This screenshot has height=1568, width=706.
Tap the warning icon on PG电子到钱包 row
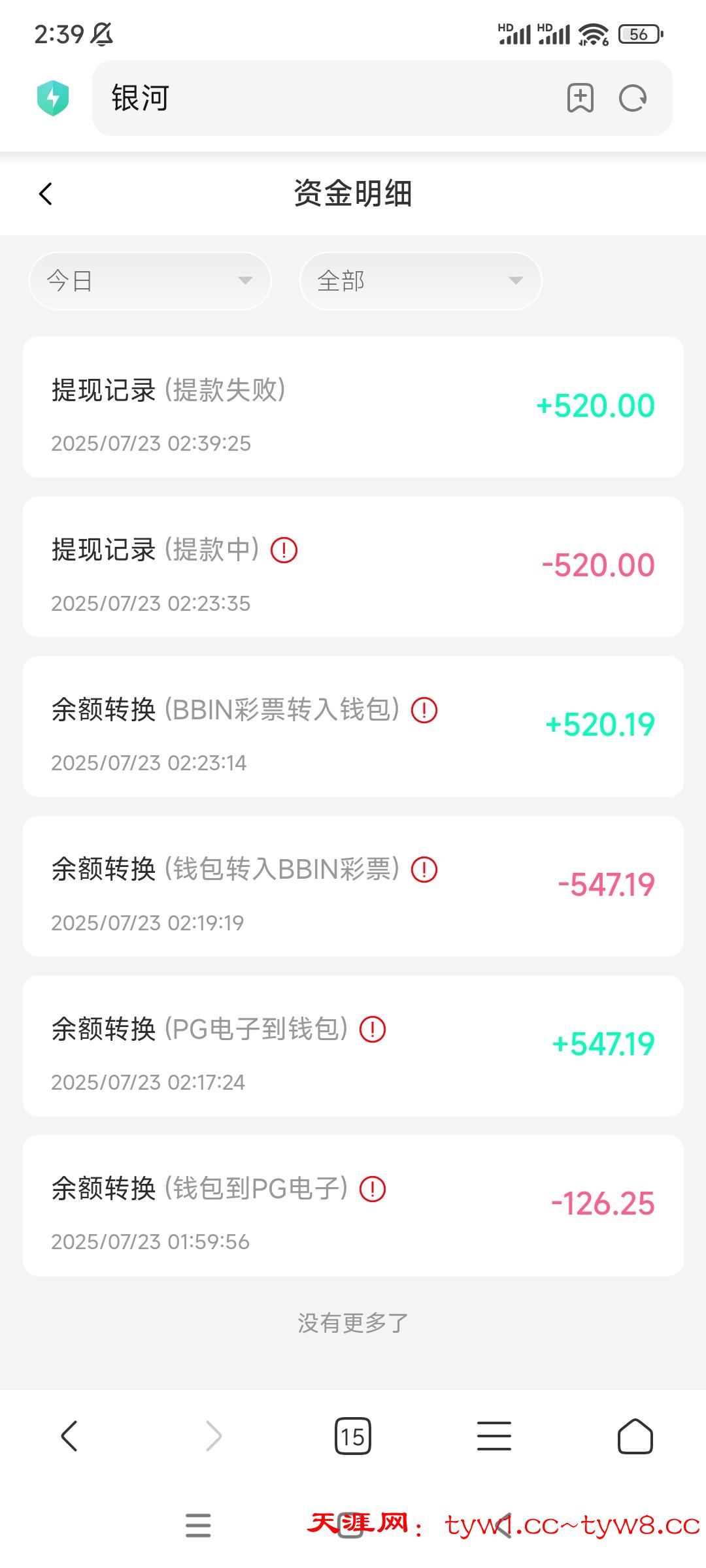[371, 1029]
